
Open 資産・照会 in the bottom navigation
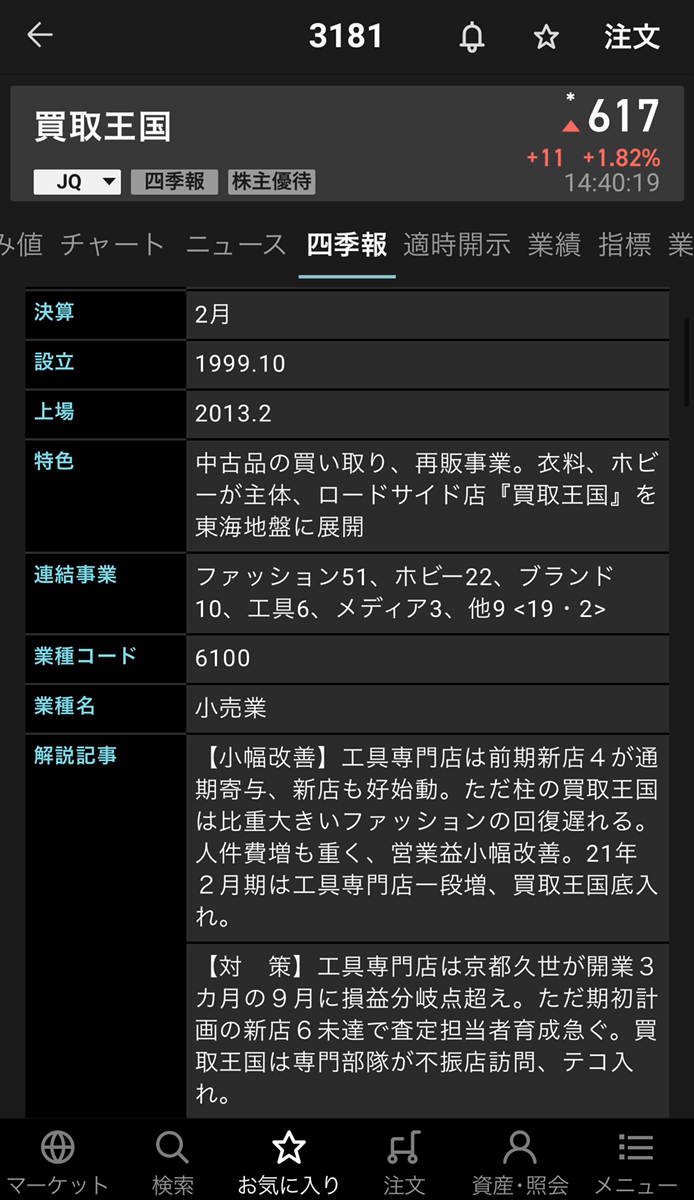(x=520, y=1160)
